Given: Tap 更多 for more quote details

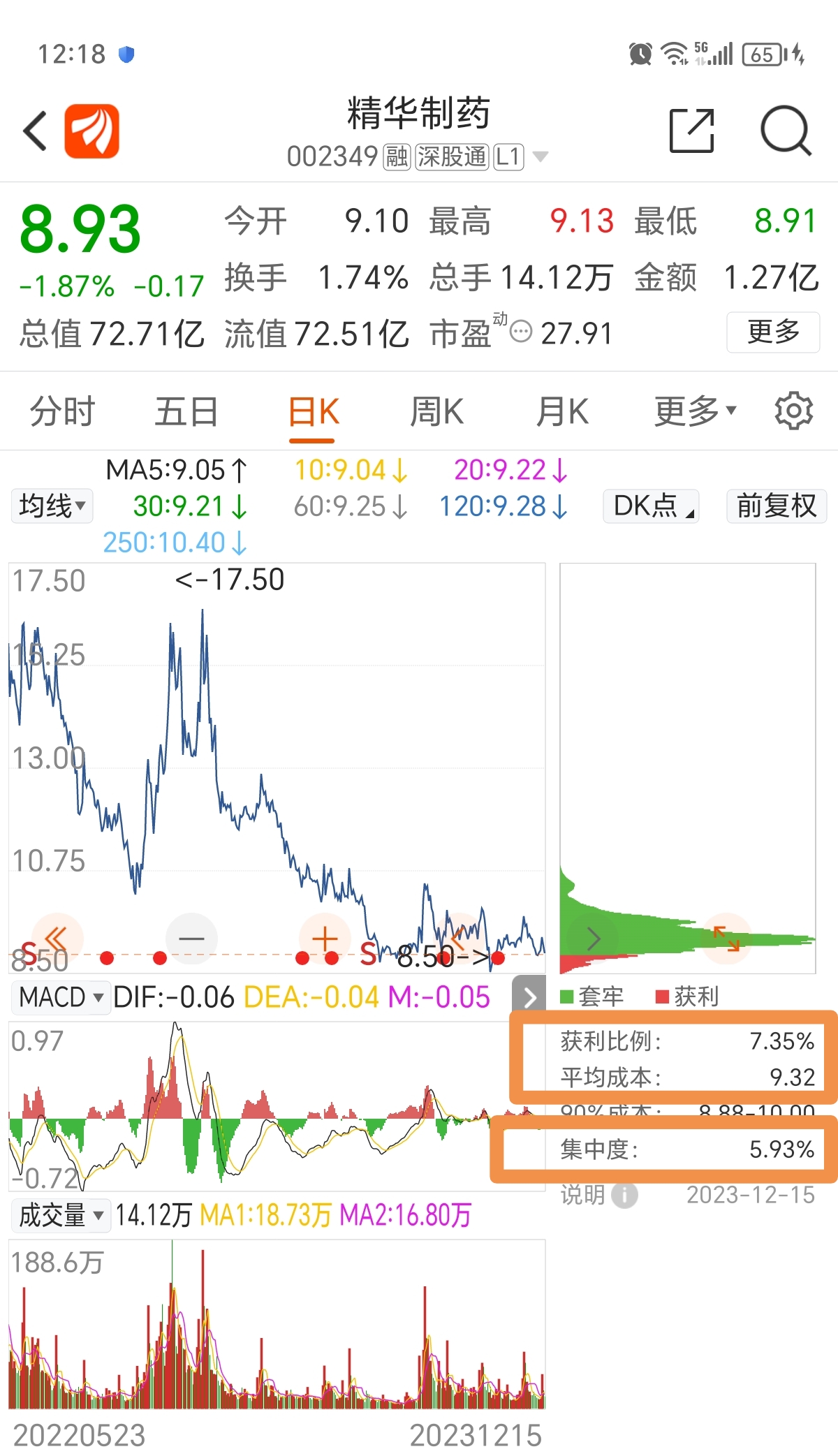Looking at the screenshot, I should point(773,332).
